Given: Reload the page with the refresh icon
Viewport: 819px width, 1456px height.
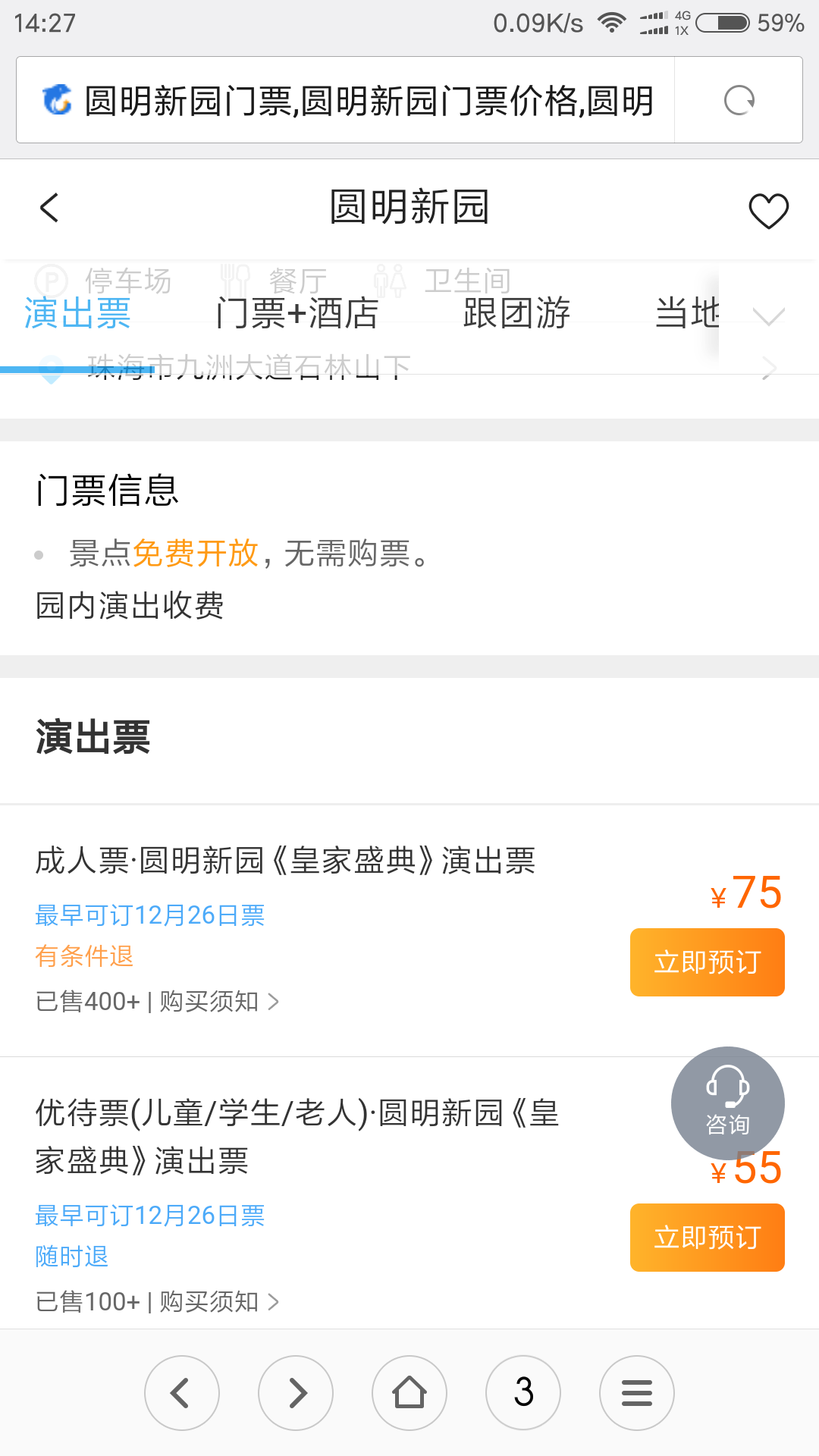Looking at the screenshot, I should pyautogui.click(x=739, y=100).
